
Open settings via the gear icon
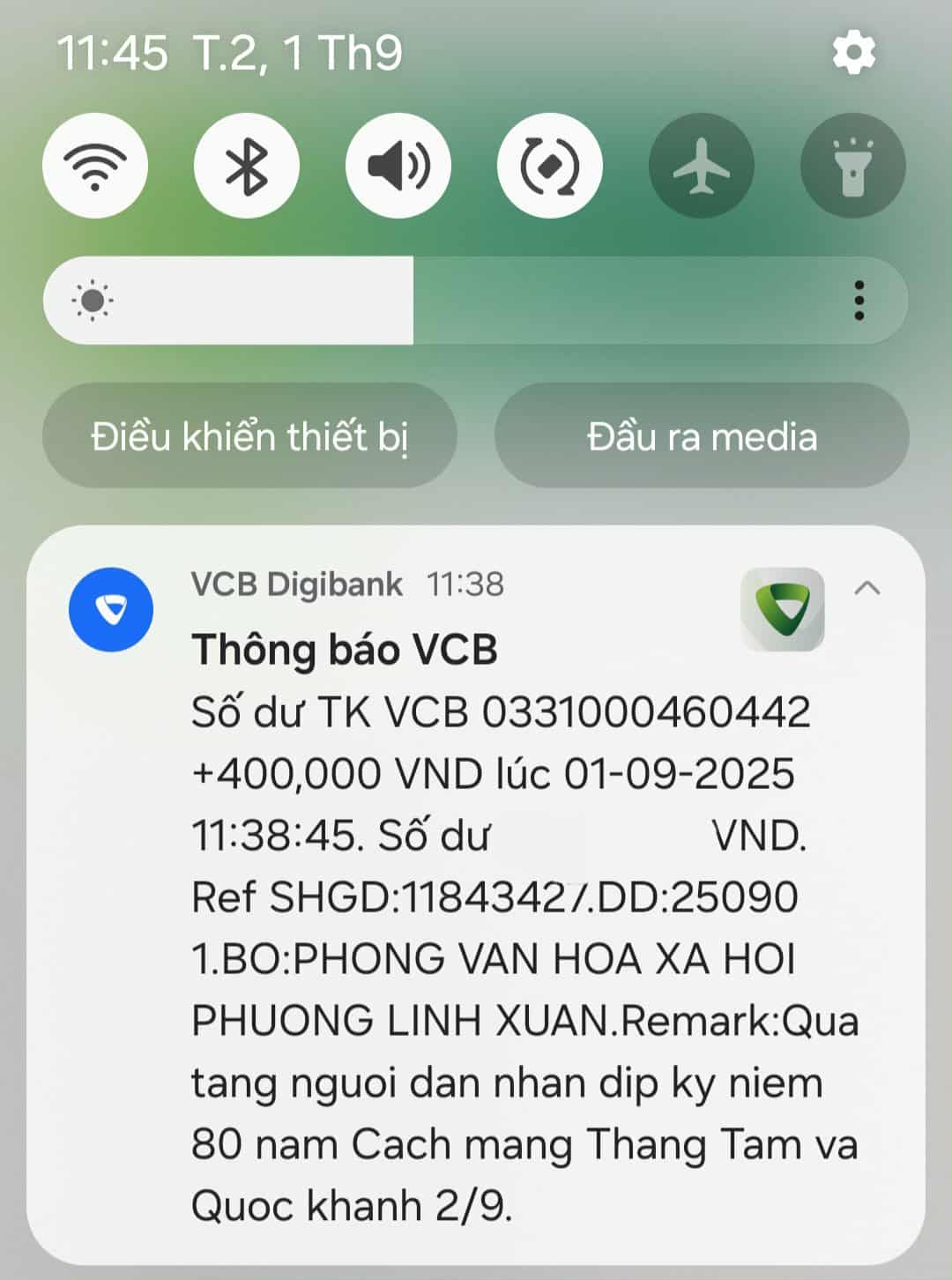tap(853, 53)
